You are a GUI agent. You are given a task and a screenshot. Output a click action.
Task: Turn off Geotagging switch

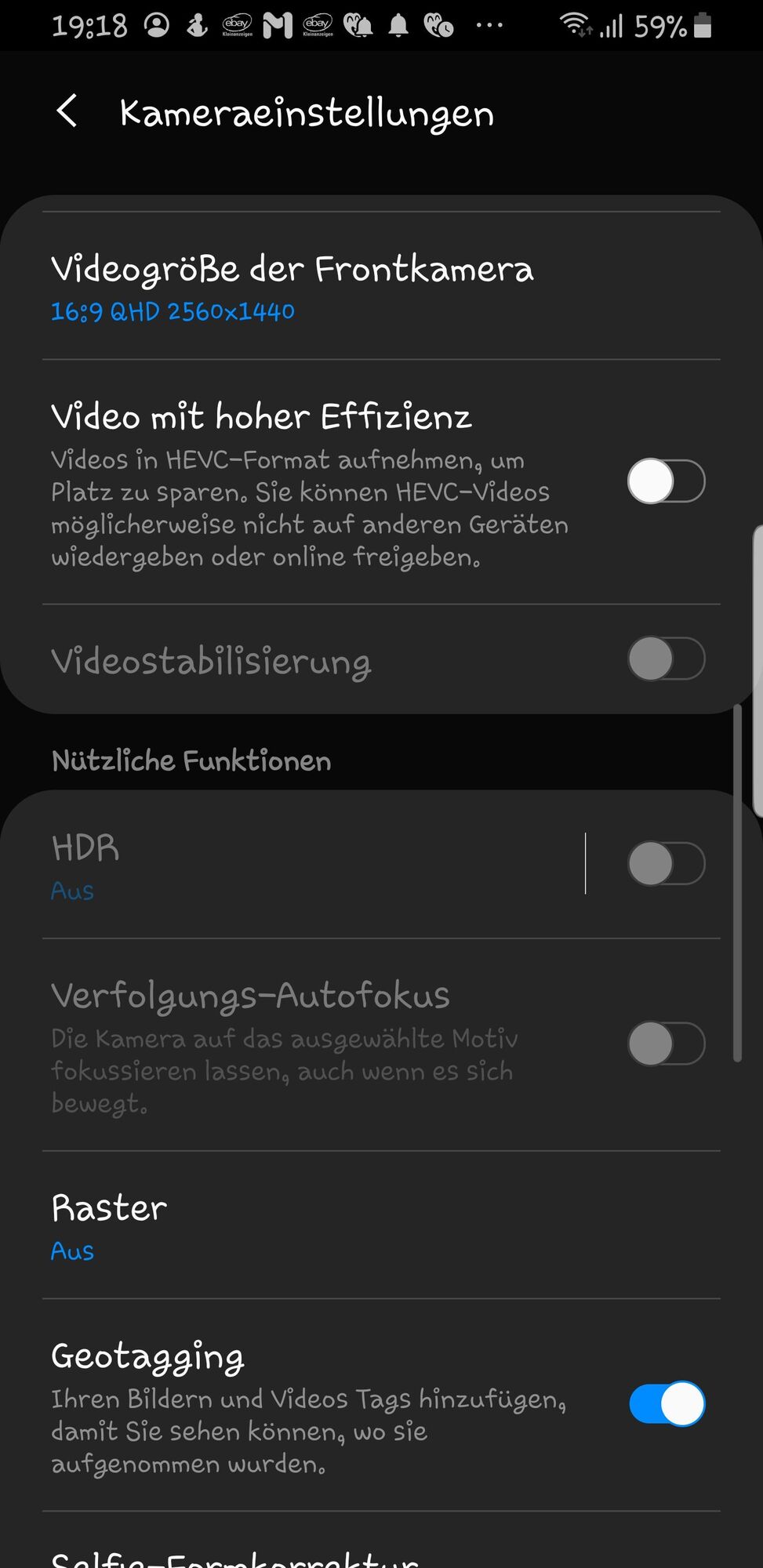coord(666,1403)
